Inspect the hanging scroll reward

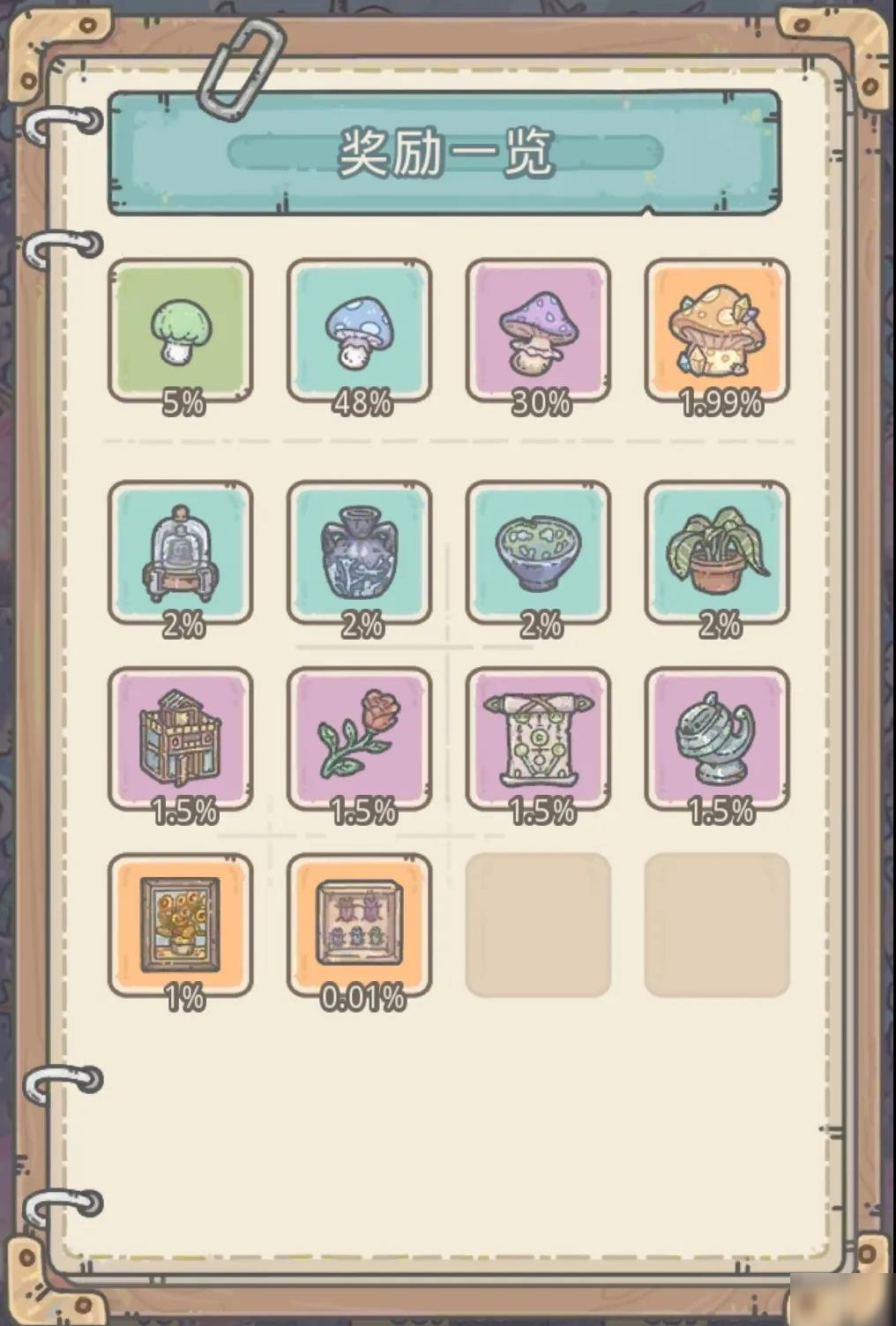pos(538,739)
